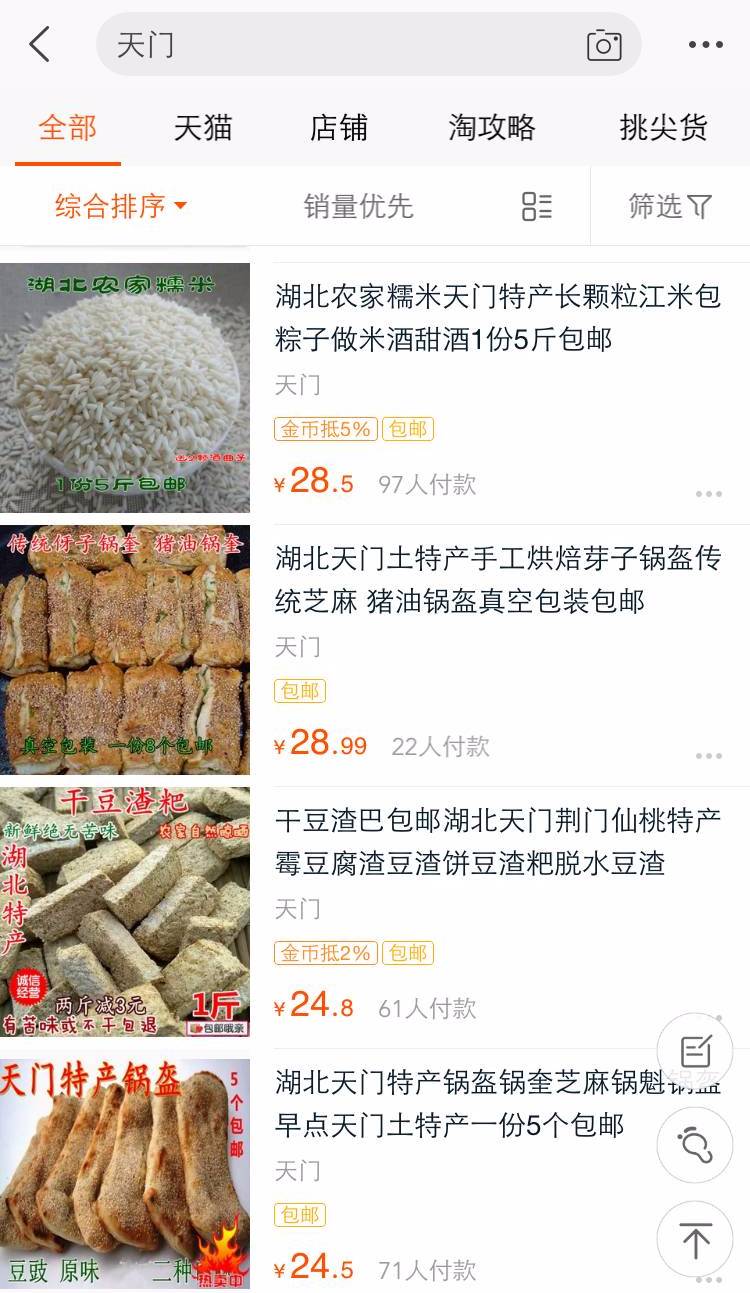The image size is (750, 1293).
Task: Open more options for the ¥28.5 糯米 item
Action: pos(708,494)
